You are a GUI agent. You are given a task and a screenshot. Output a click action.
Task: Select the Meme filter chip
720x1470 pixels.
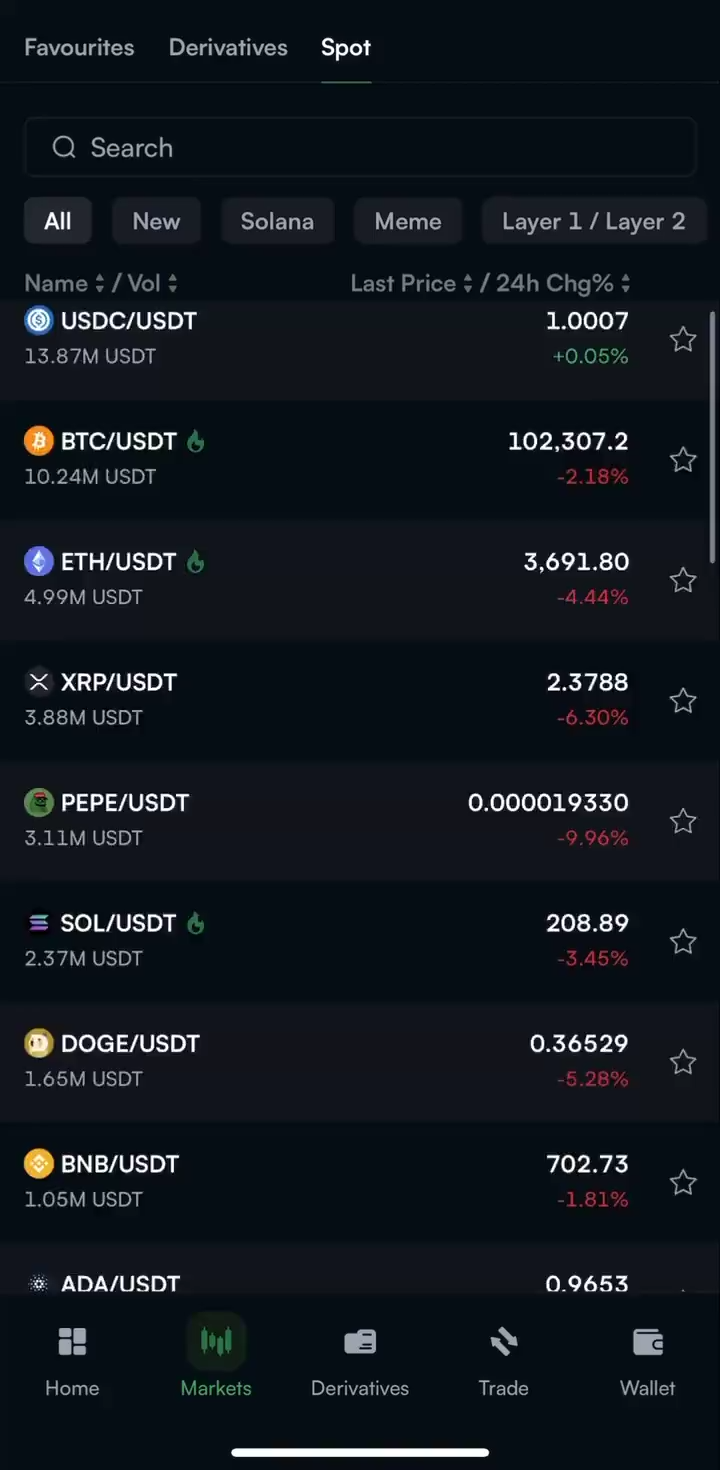coord(408,221)
